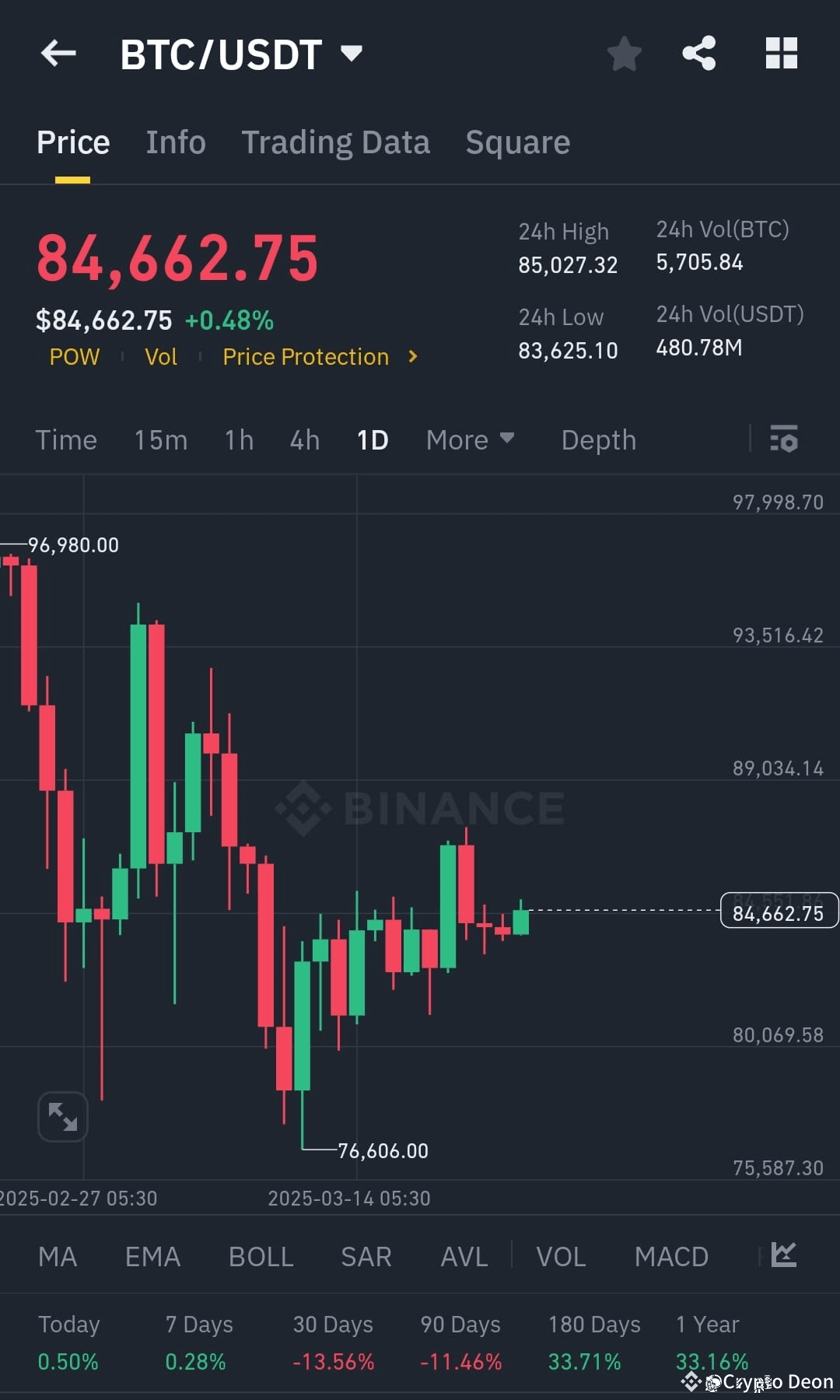Switch to the Trading Data tab
Viewport: 840px width, 1400px height.
tap(336, 142)
